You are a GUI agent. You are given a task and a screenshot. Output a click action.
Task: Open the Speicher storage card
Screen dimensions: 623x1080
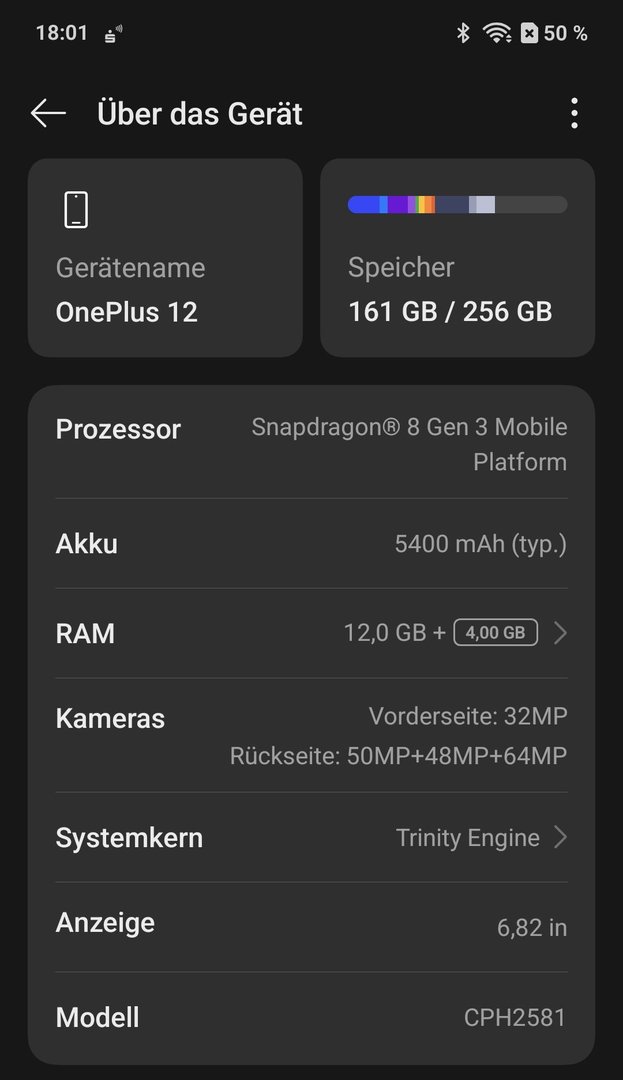click(x=457, y=258)
